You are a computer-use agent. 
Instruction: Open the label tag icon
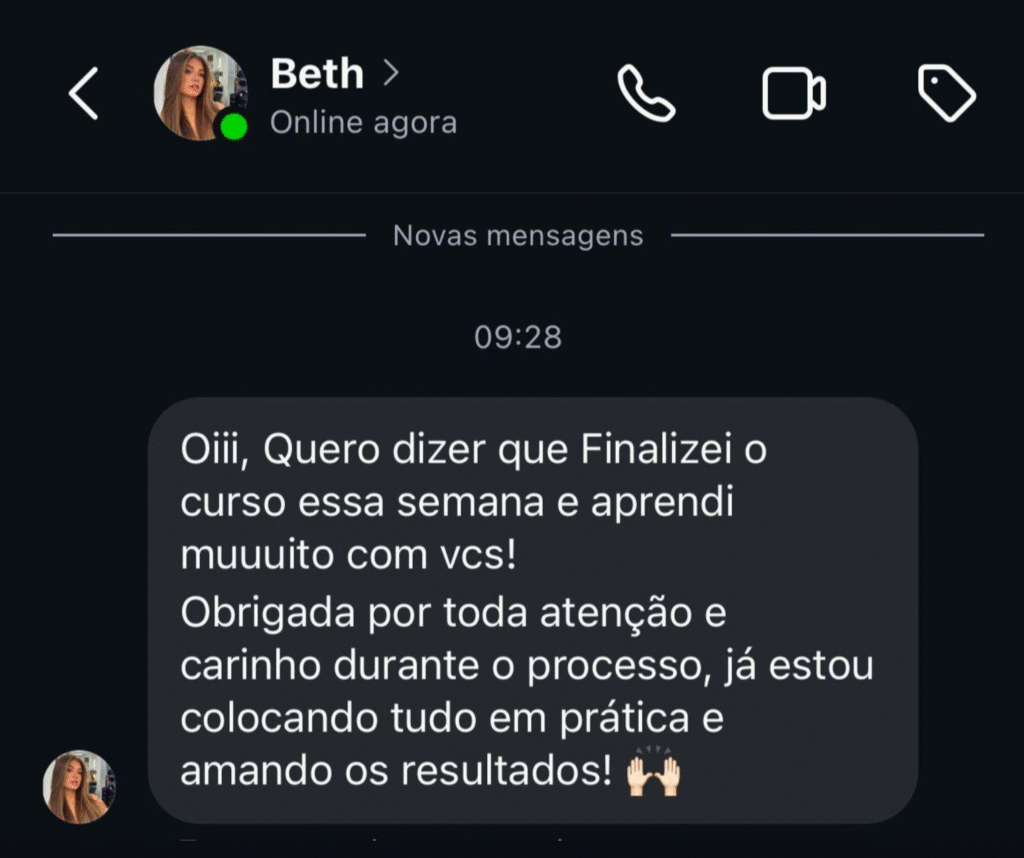pos(946,94)
